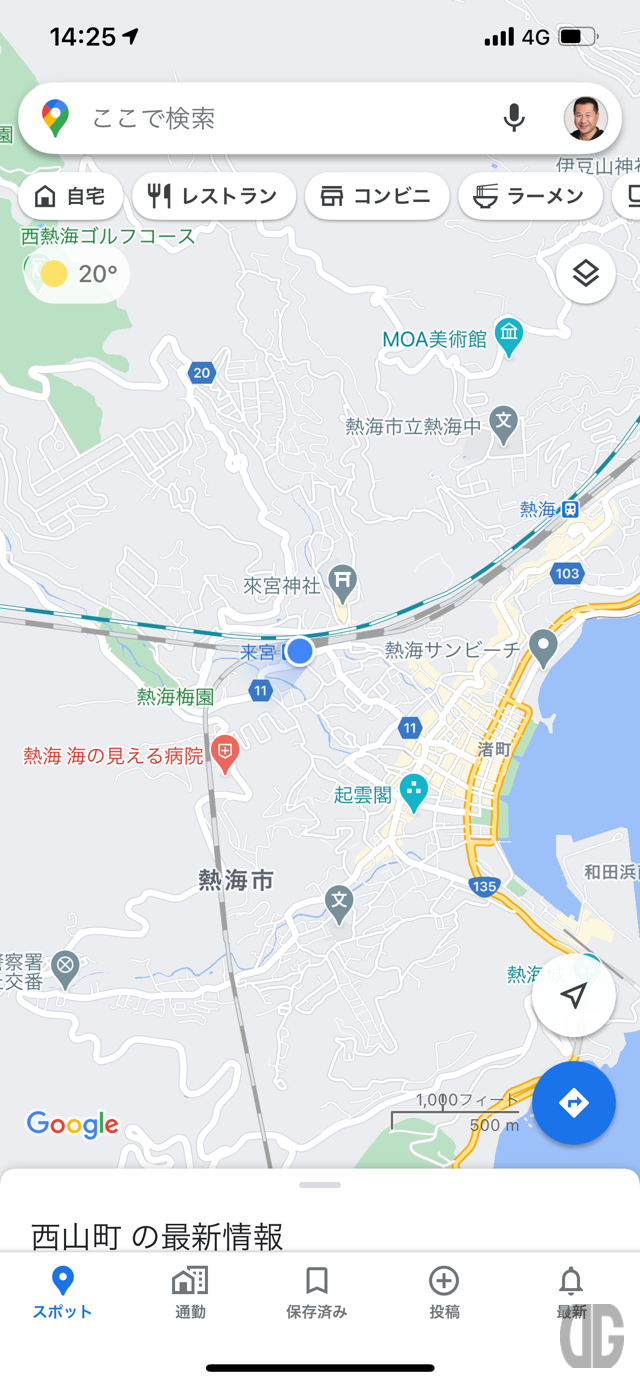Switch to the 最新 tab

571,1292
